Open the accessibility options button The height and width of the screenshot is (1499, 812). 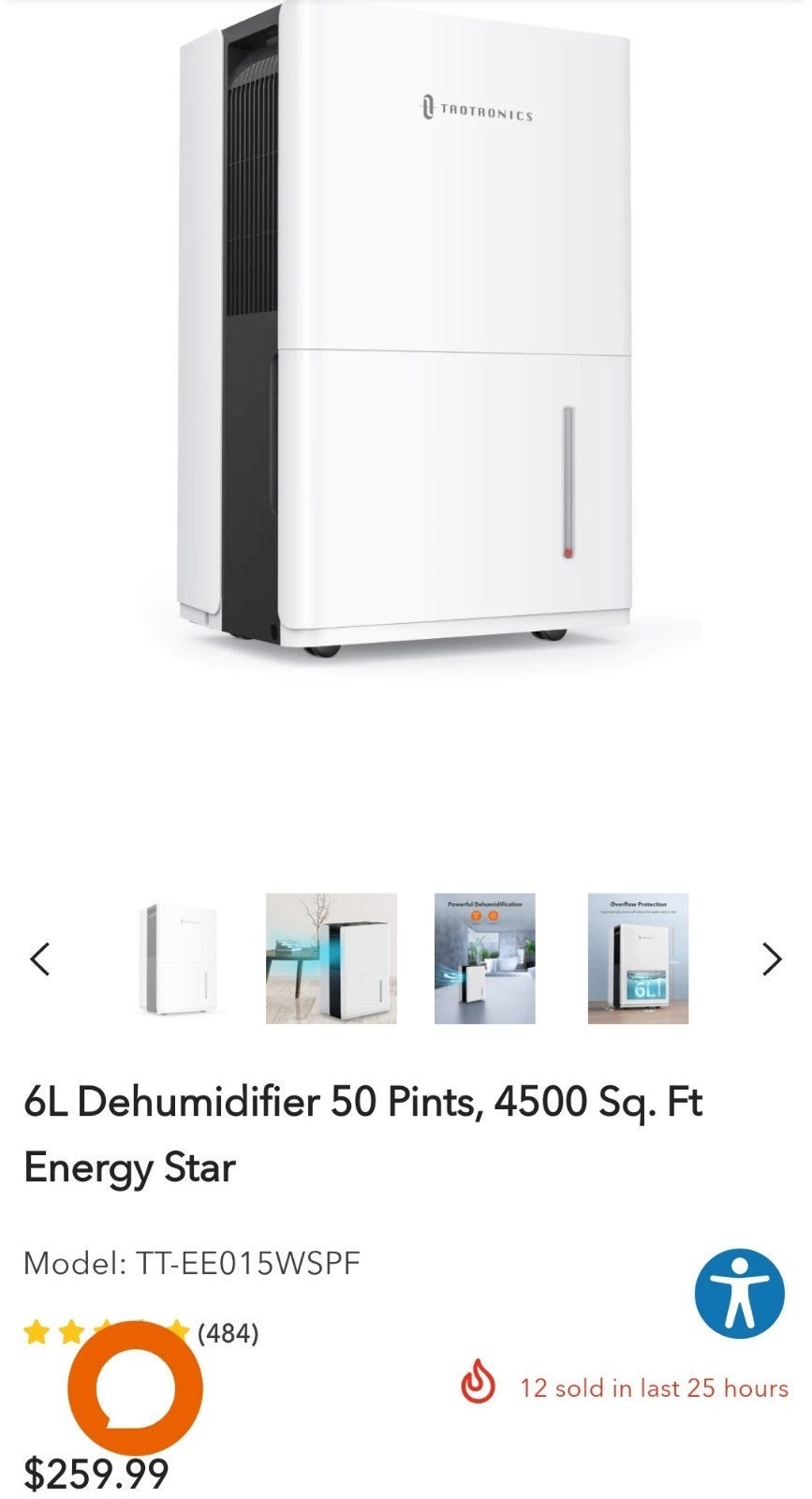pos(739,1294)
